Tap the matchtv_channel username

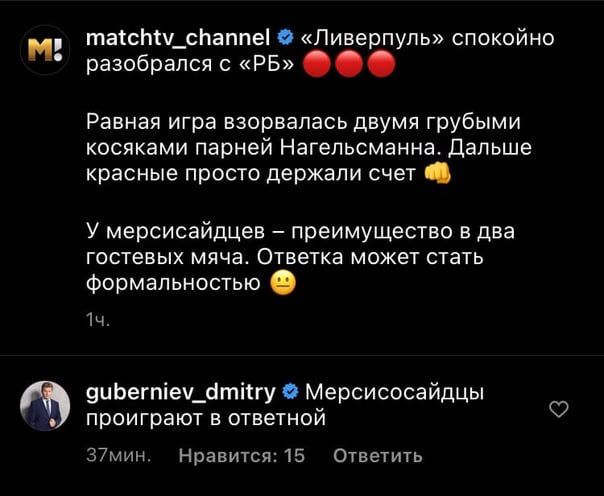(x=179, y=38)
